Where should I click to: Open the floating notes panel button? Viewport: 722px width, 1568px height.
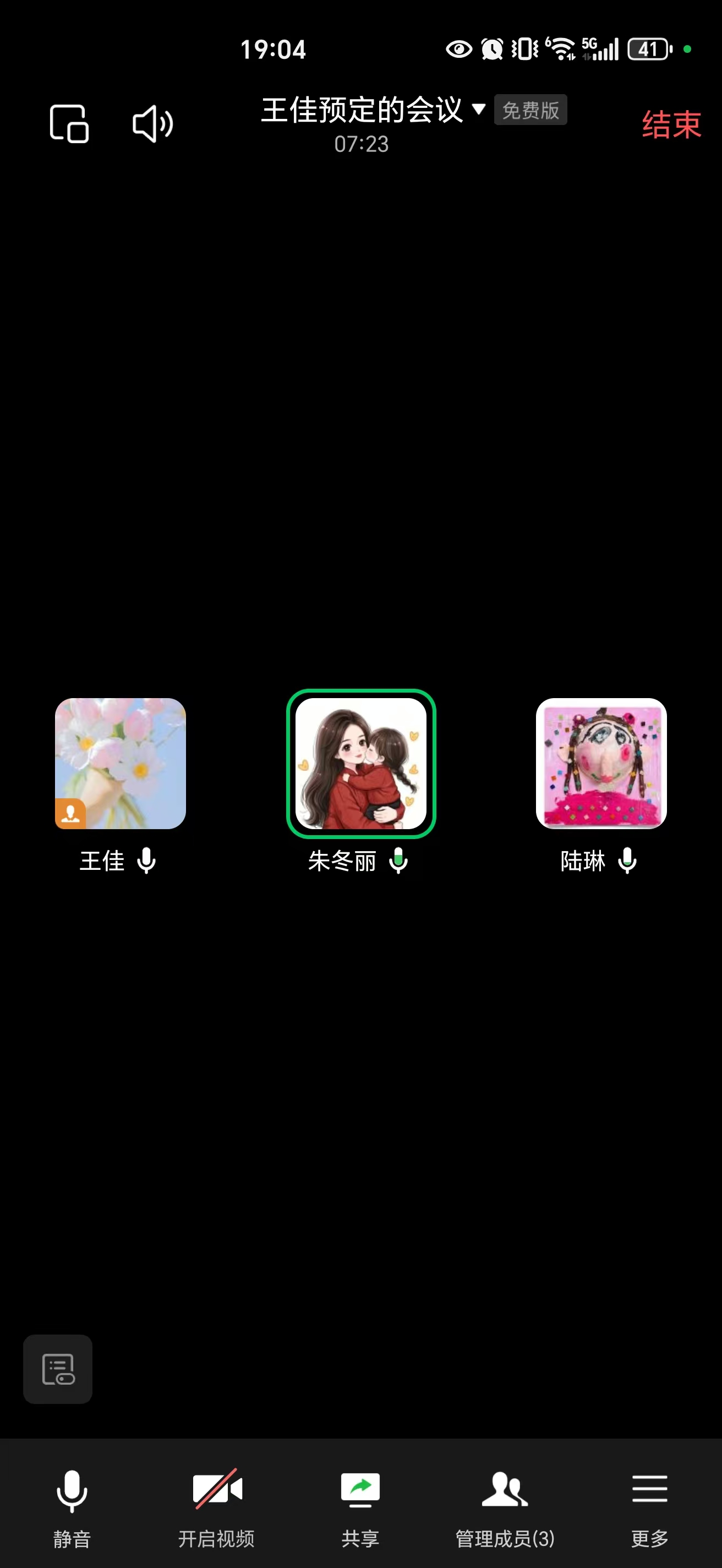pyautogui.click(x=58, y=1369)
